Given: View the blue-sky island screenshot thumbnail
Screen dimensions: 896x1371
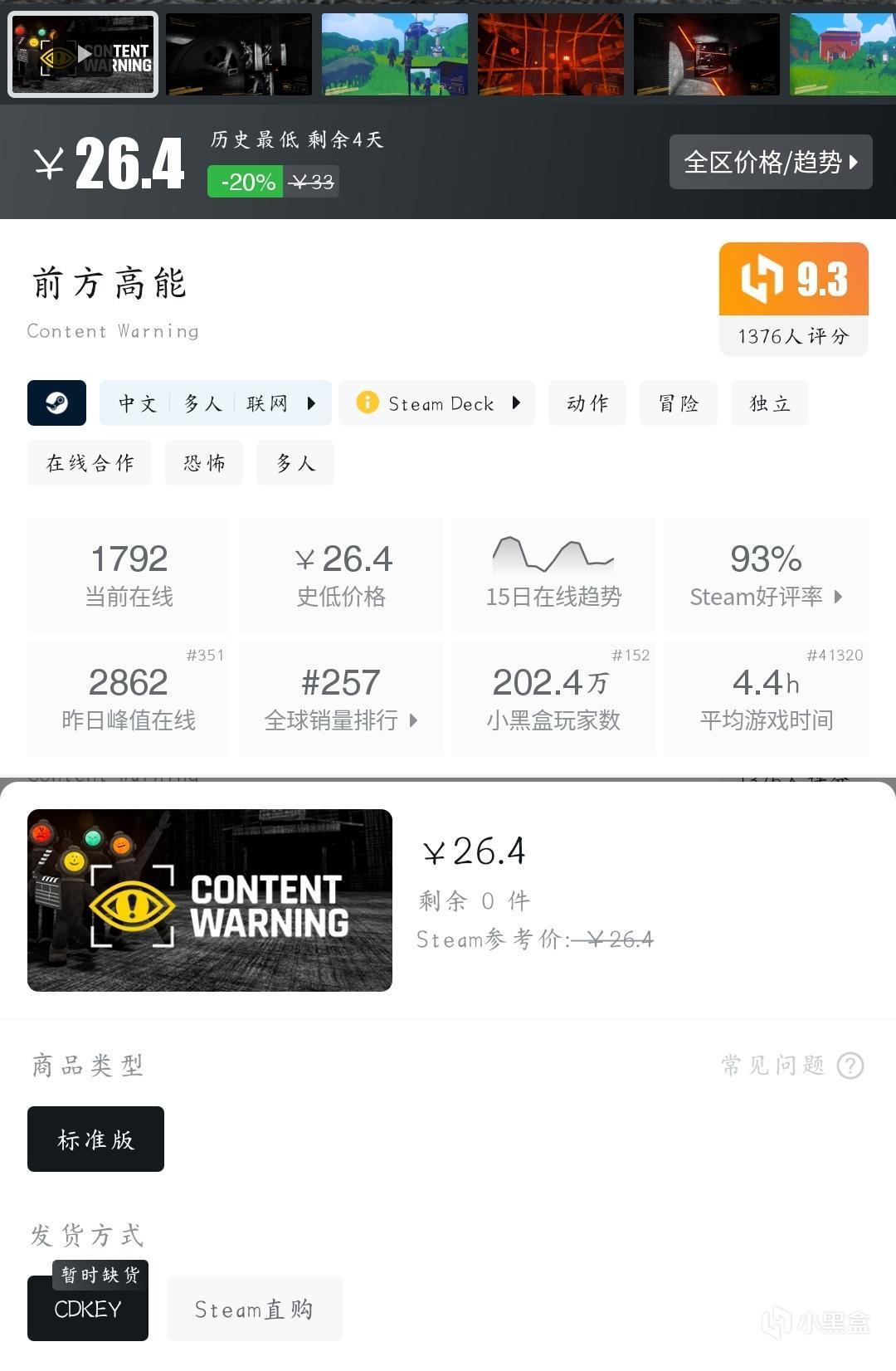Looking at the screenshot, I should (x=395, y=55).
